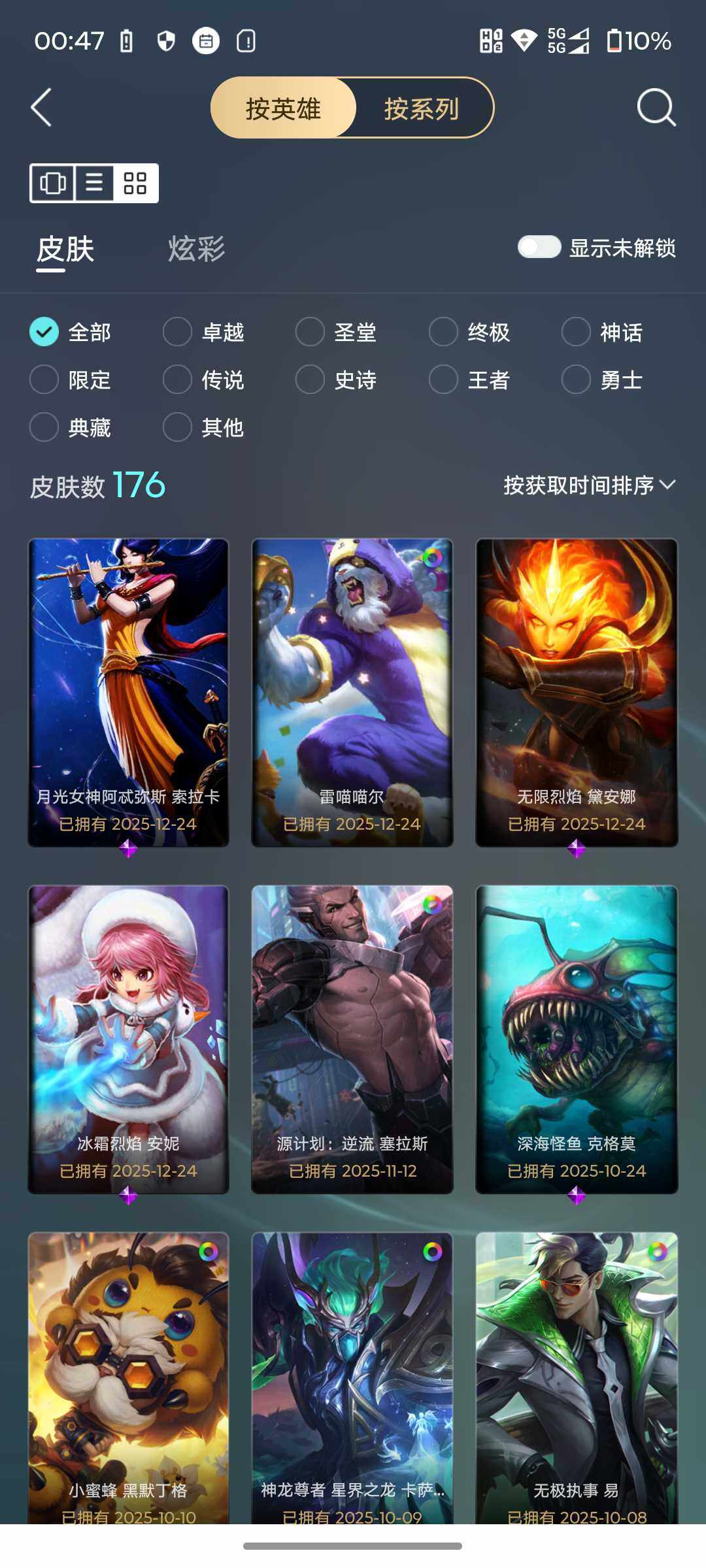This screenshot has width=706, height=1568.
Task: Select the grid view layout icon
Action: 135,183
